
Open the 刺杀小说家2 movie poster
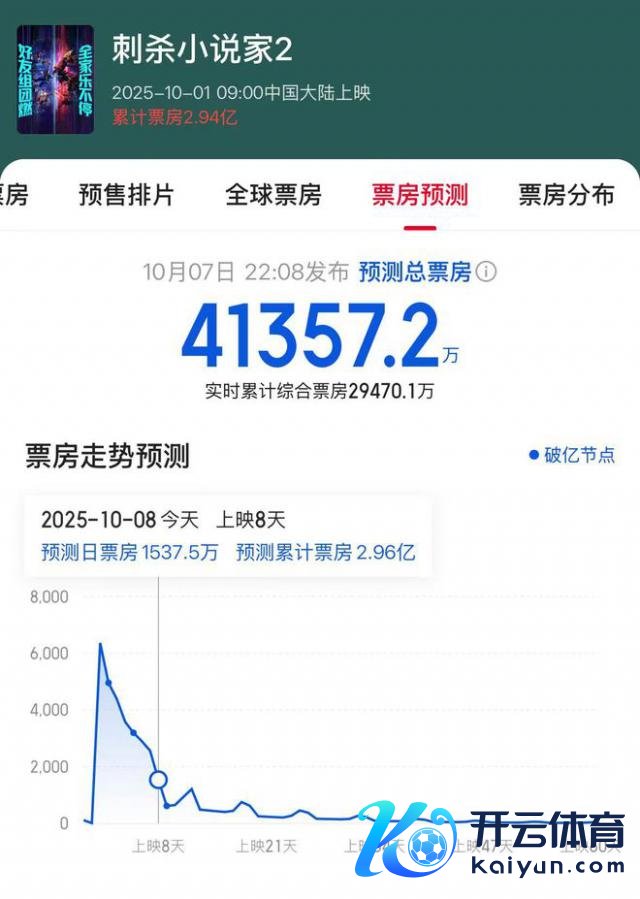click(55, 80)
